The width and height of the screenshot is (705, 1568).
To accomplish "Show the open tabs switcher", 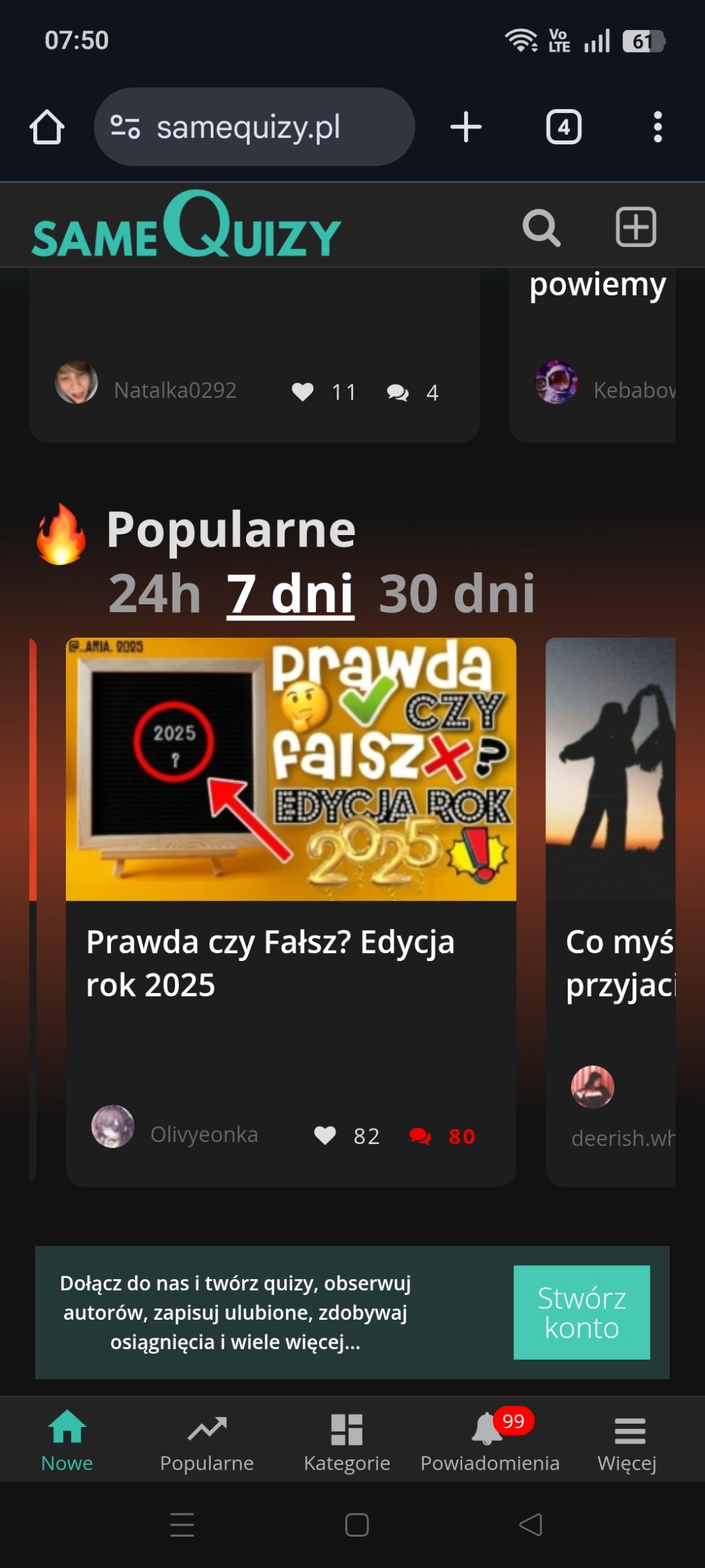I will tap(563, 127).
